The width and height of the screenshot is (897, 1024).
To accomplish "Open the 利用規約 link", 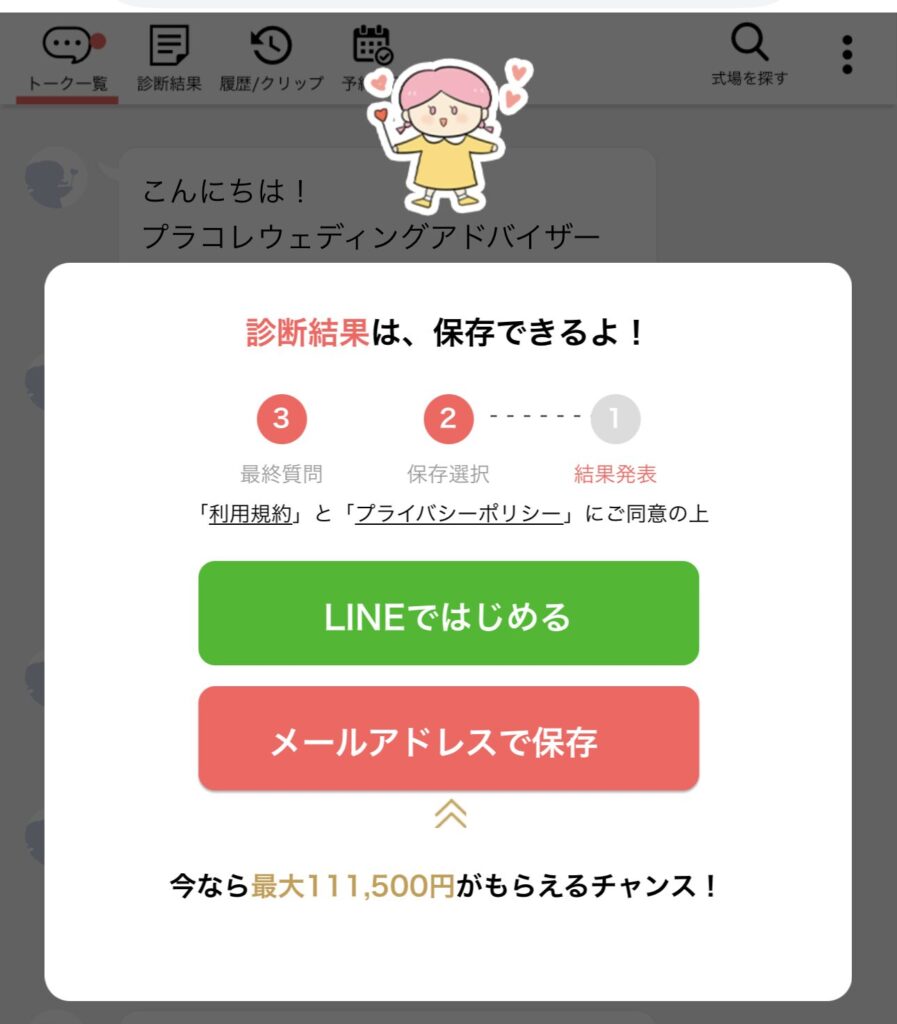I will 250,515.
